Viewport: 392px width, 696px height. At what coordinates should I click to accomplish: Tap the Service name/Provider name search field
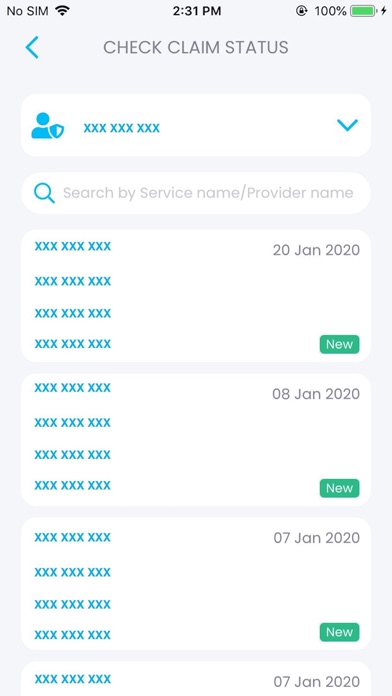[x=196, y=193]
